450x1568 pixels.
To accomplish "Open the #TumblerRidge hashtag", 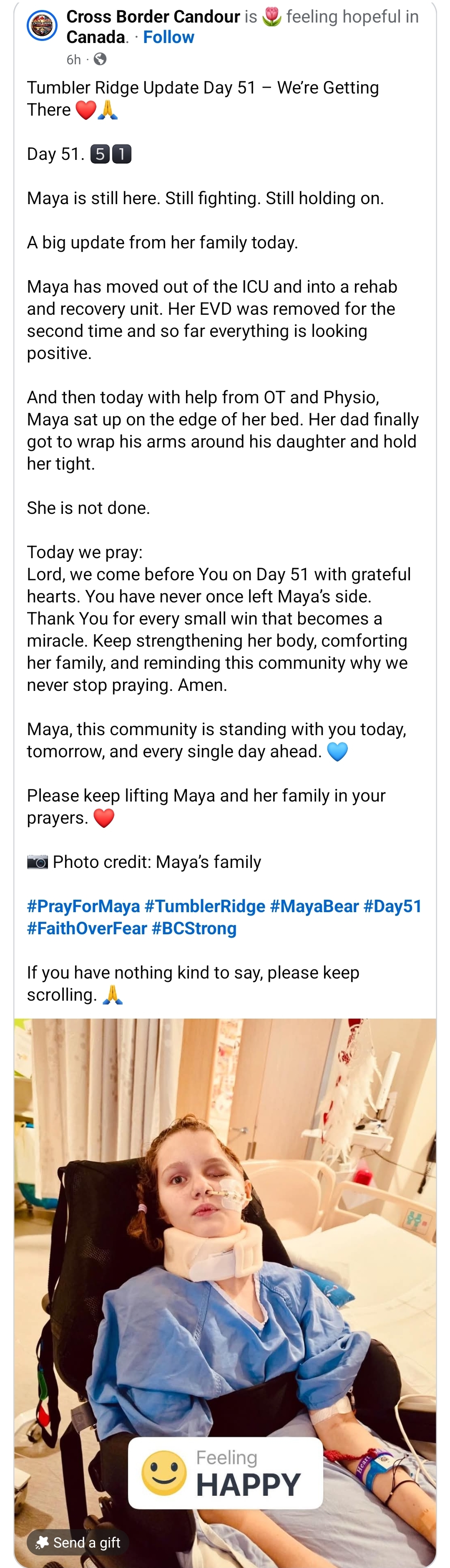I will (x=205, y=906).
